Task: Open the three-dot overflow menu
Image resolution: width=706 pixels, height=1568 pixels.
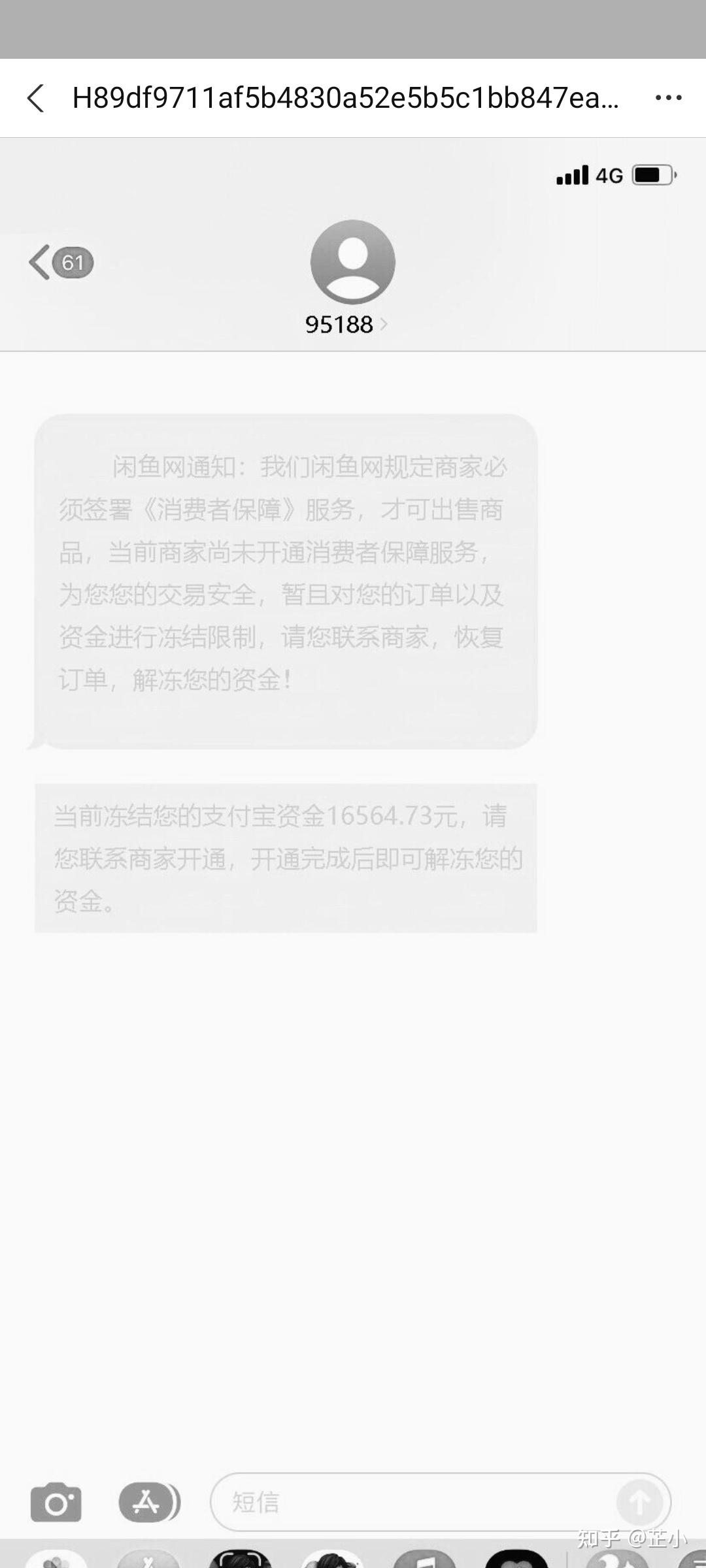Action: pos(668,98)
